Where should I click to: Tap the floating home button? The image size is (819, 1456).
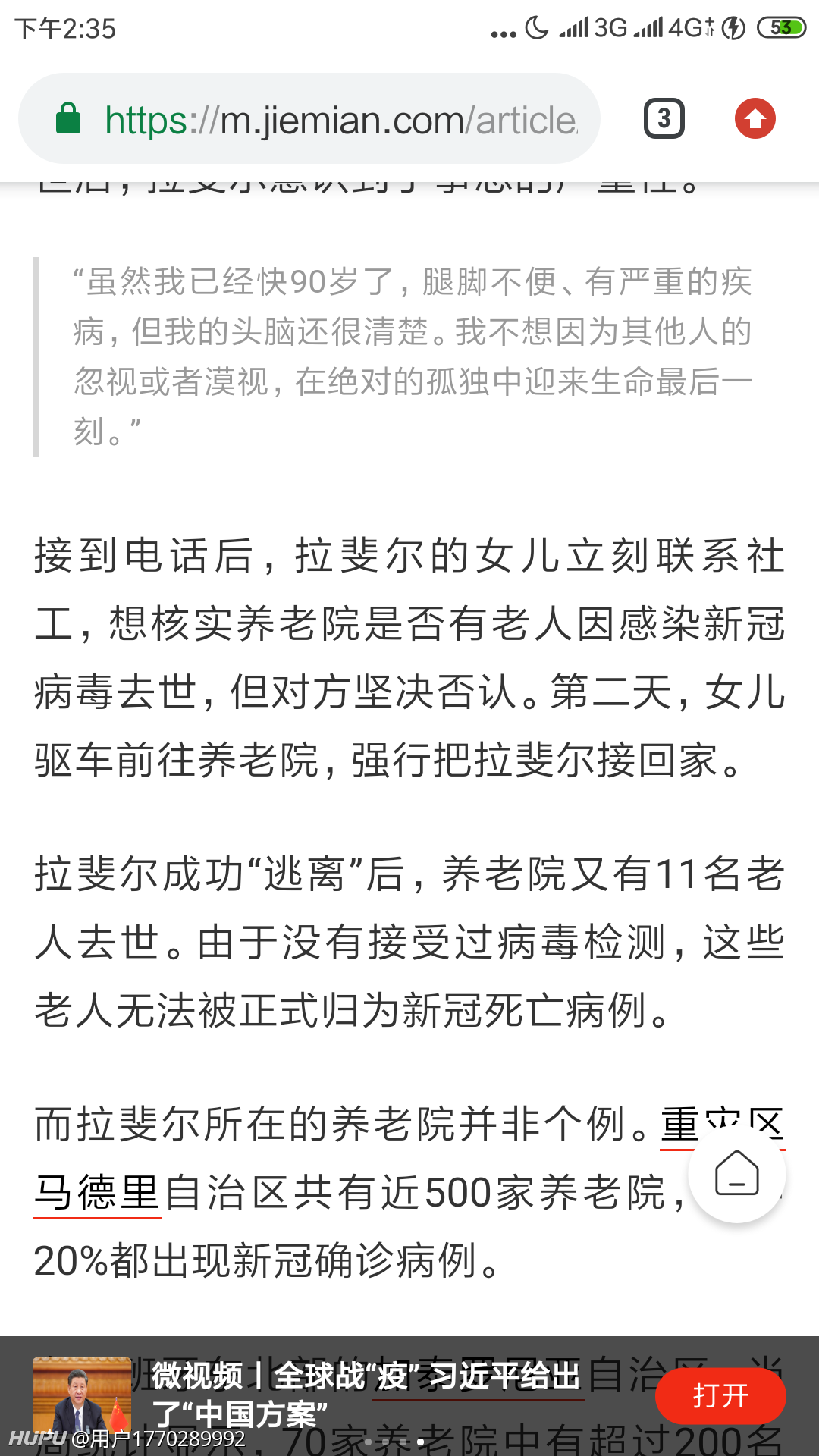737,1174
